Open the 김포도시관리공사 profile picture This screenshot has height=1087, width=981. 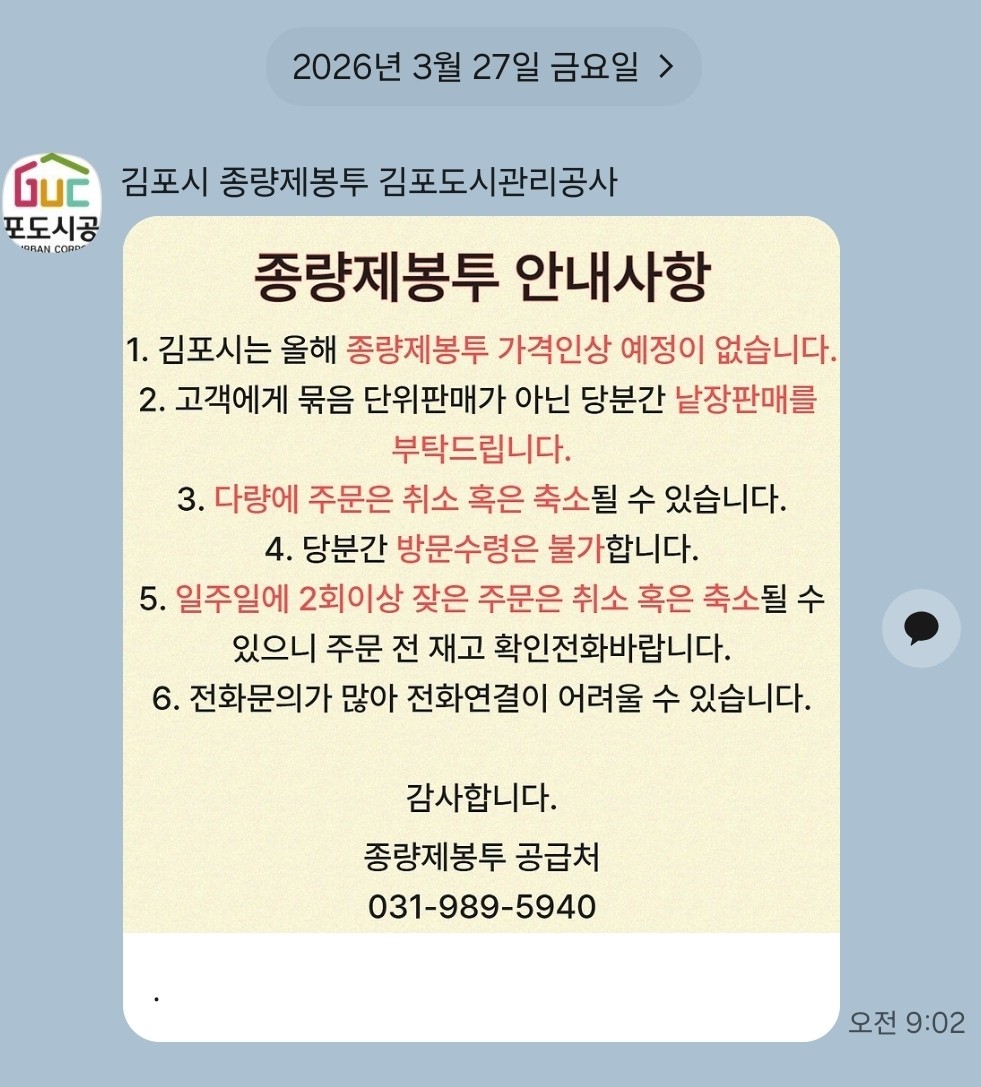(x=52, y=202)
